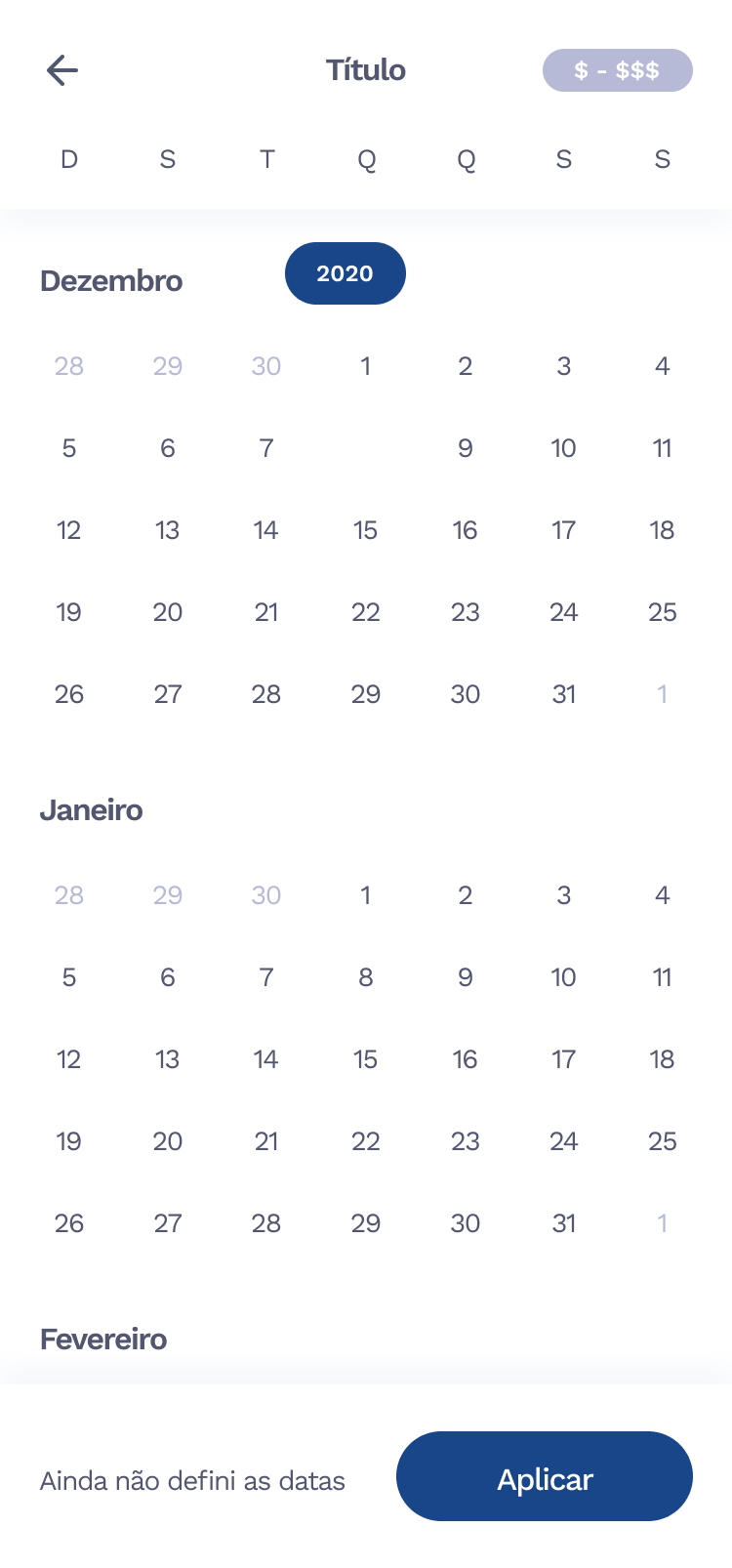This screenshot has width=732, height=1568.
Task: Open the price range "$ - $$$" filter
Action: point(617,69)
